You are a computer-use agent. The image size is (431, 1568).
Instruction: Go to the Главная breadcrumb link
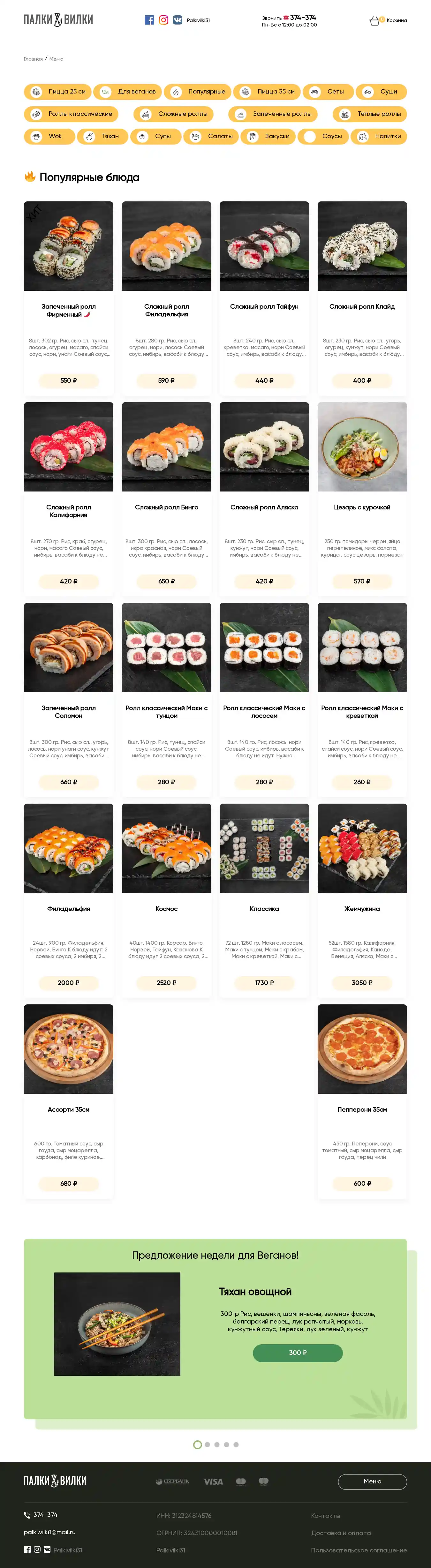tap(33, 59)
